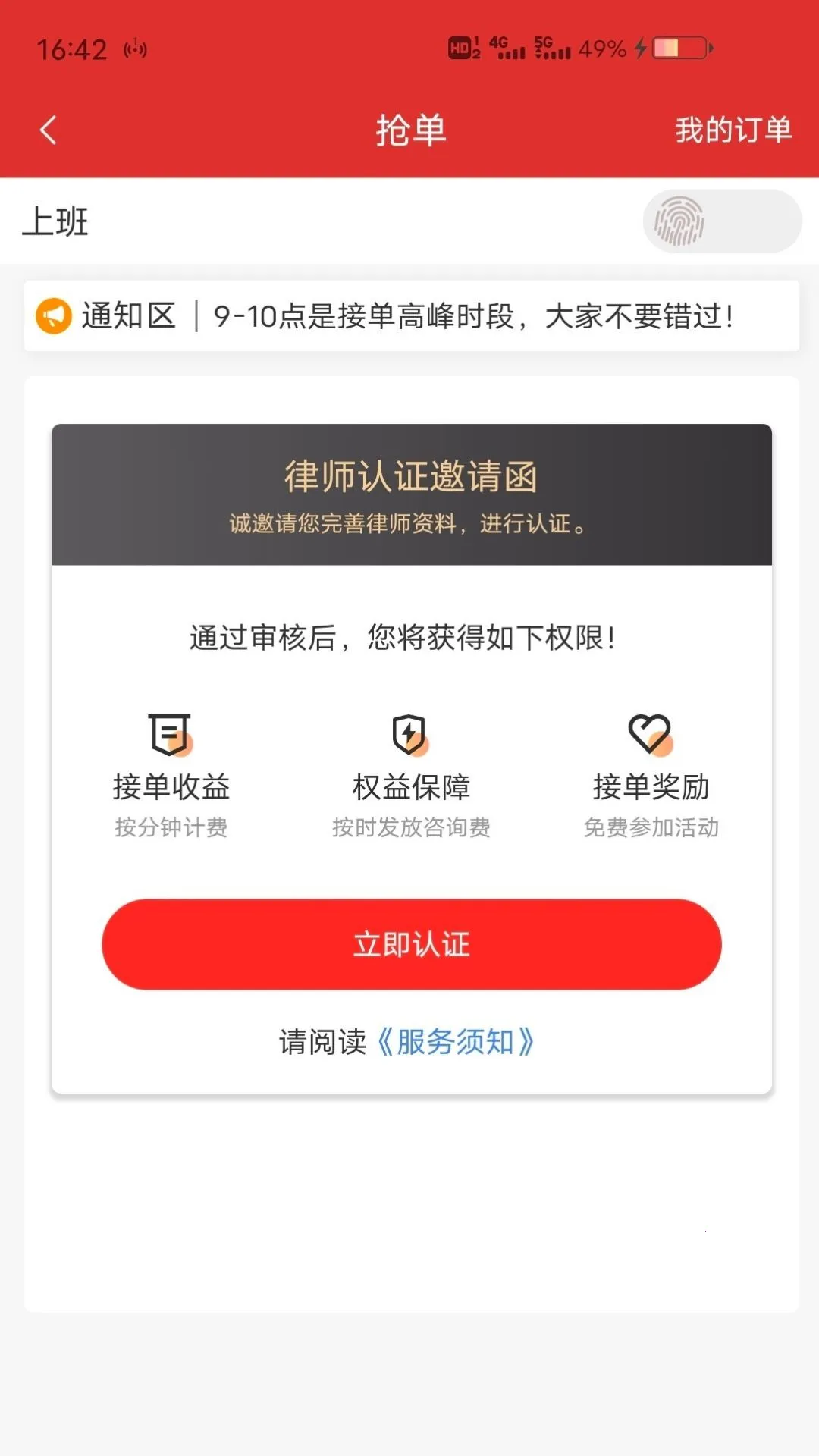Tap the back arrow in the header
This screenshot has height=1456, width=819.
(49, 130)
